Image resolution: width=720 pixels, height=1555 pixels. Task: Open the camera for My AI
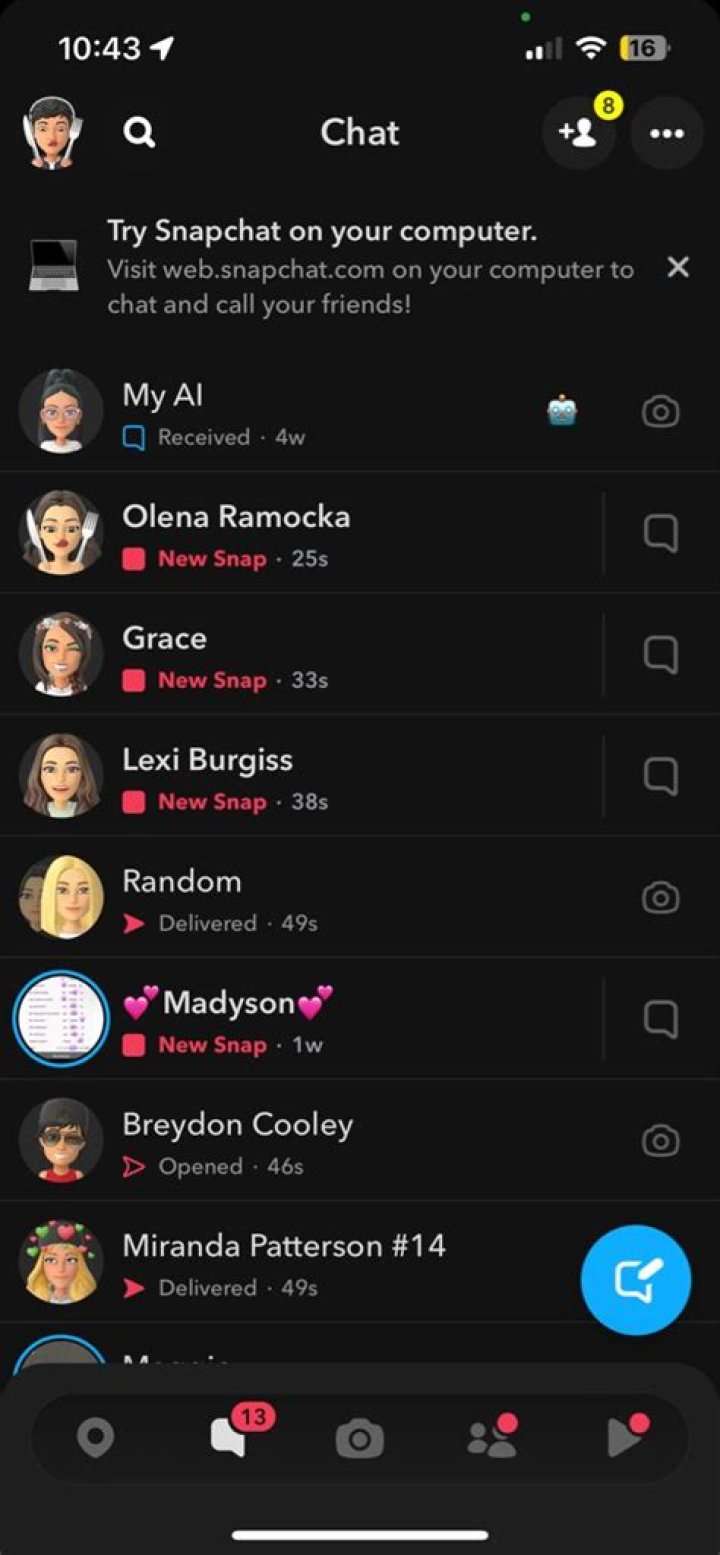pos(660,411)
